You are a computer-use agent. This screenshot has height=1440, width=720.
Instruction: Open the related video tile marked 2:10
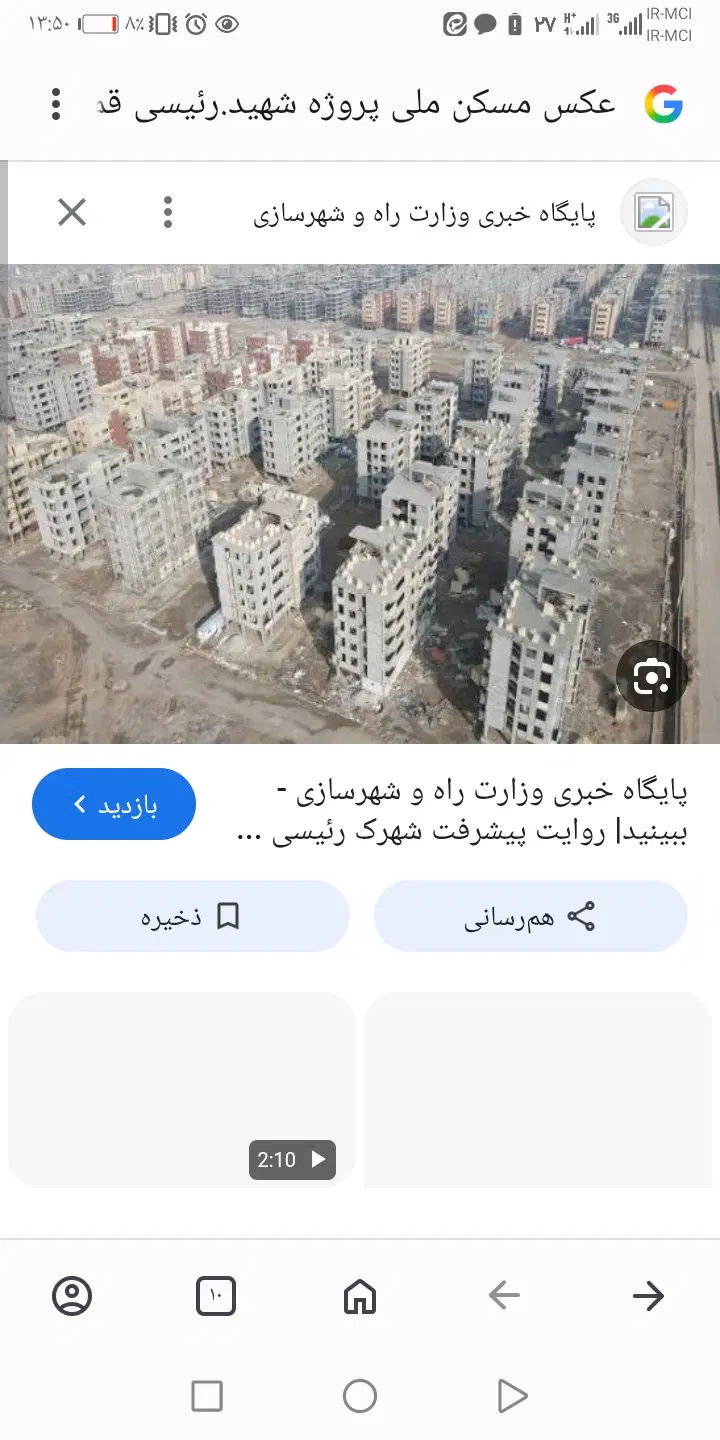182,1090
